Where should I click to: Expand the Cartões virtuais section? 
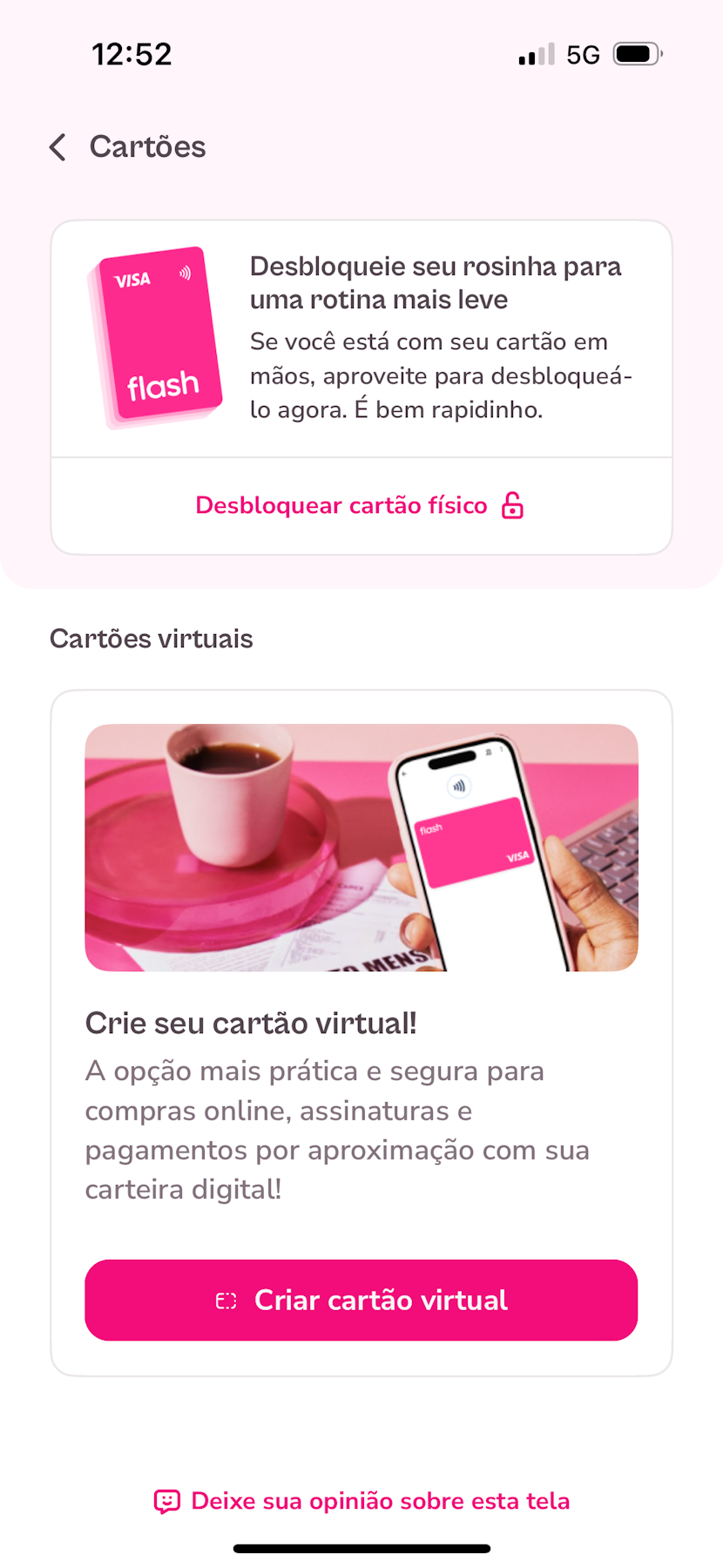[x=152, y=638]
